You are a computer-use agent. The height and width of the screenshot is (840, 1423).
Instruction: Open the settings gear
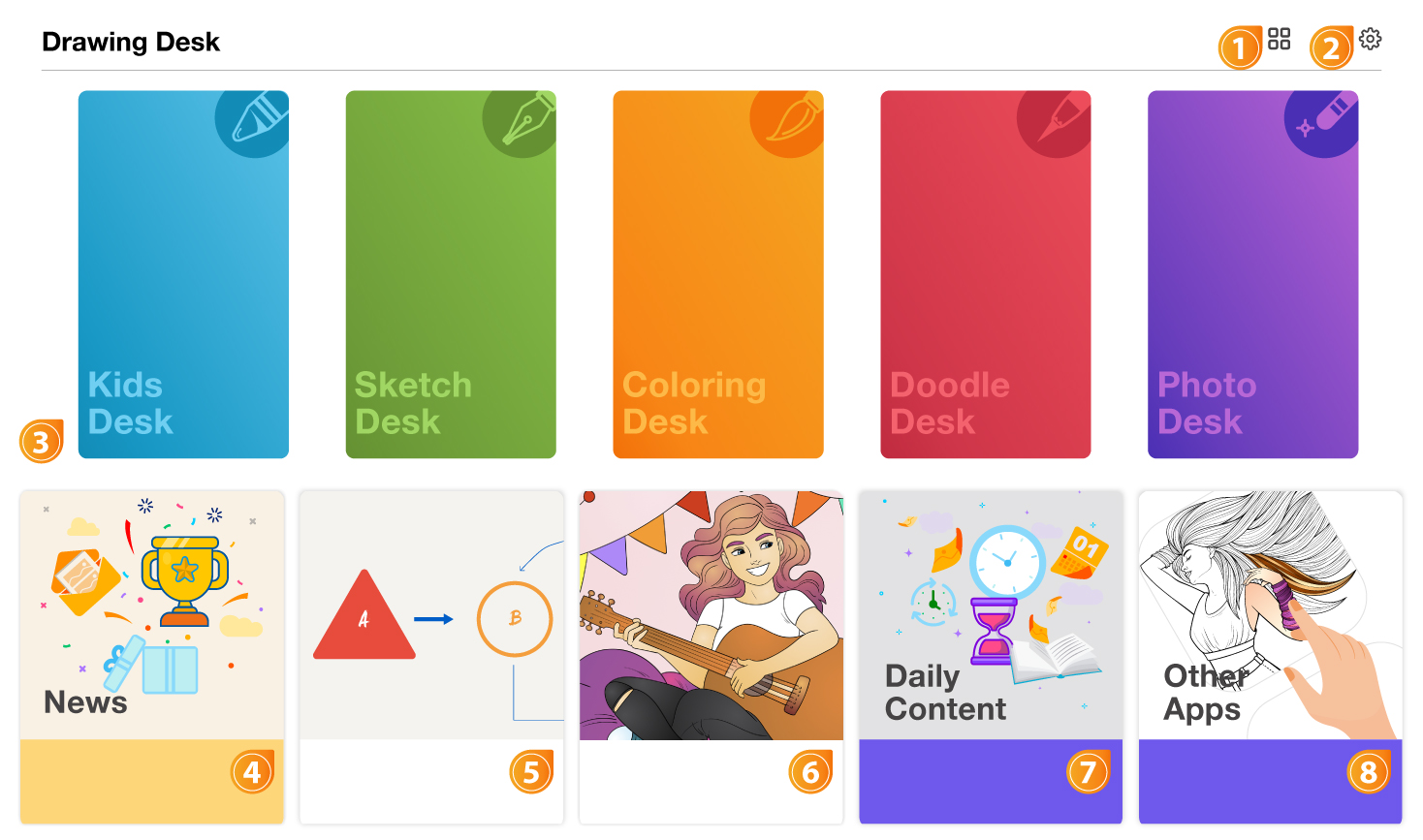pyautogui.click(x=1370, y=39)
